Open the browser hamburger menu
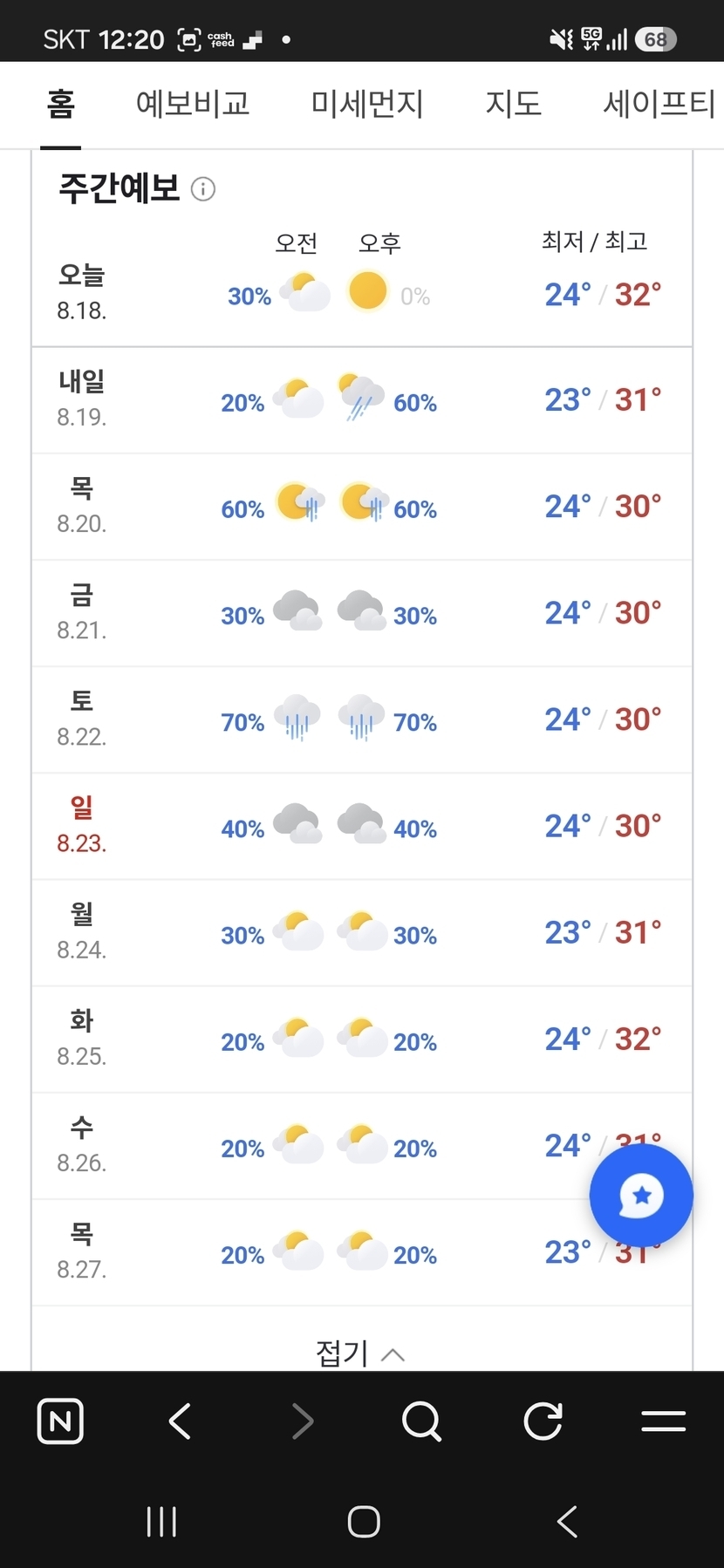 pos(663,1421)
